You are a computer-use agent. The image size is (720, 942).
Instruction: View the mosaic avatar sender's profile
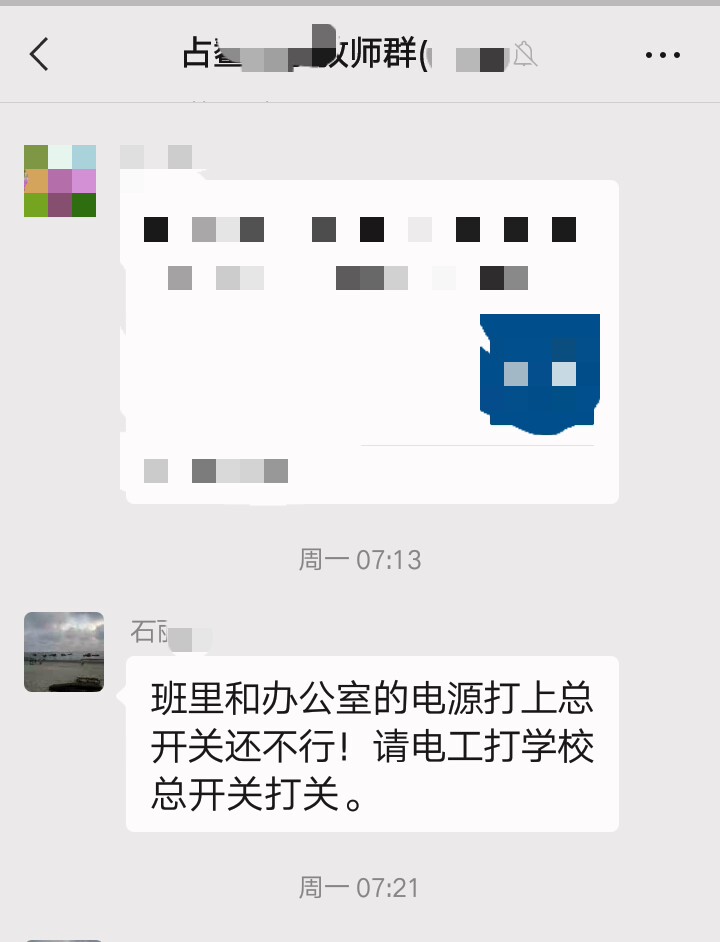coord(60,181)
